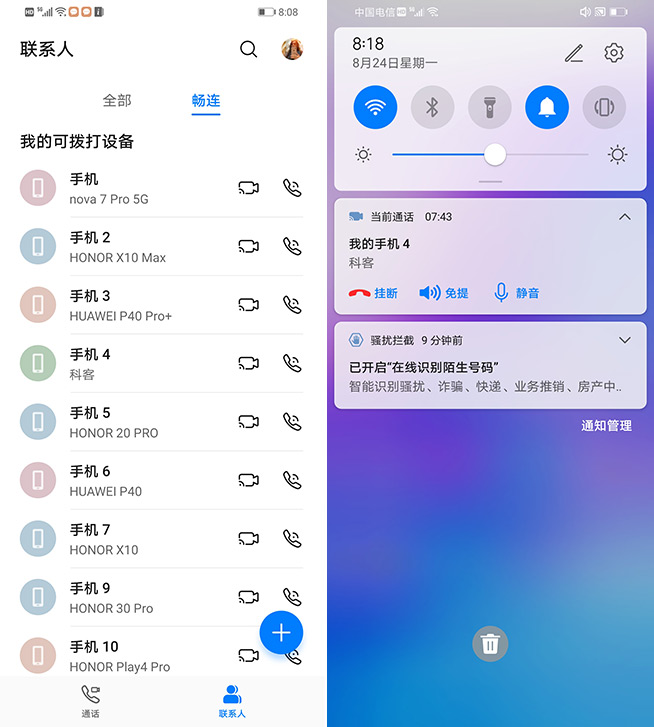Turn on the flashlight
The image size is (654, 727).
point(490,108)
